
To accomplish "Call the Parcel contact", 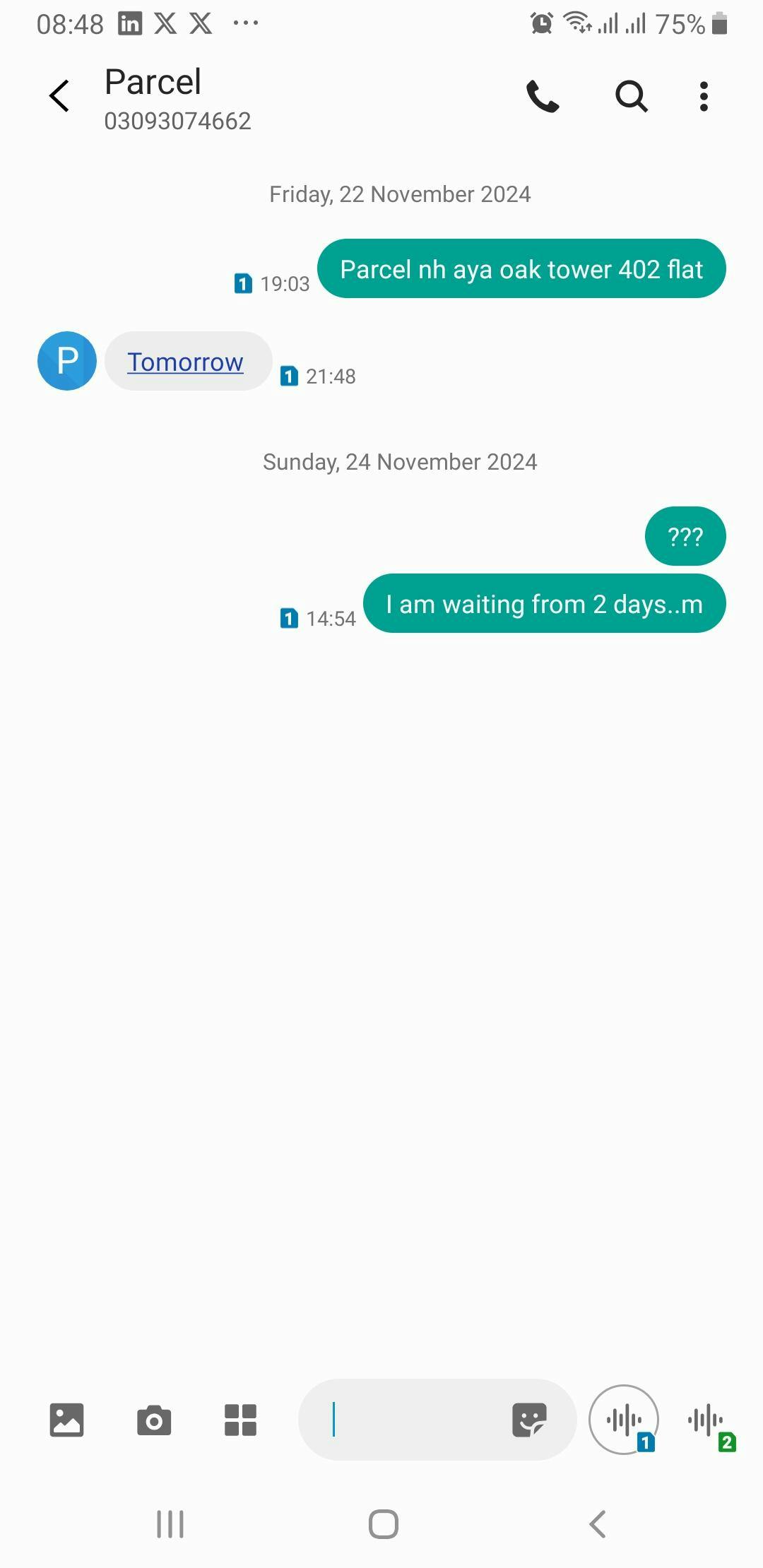I will tap(543, 97).
